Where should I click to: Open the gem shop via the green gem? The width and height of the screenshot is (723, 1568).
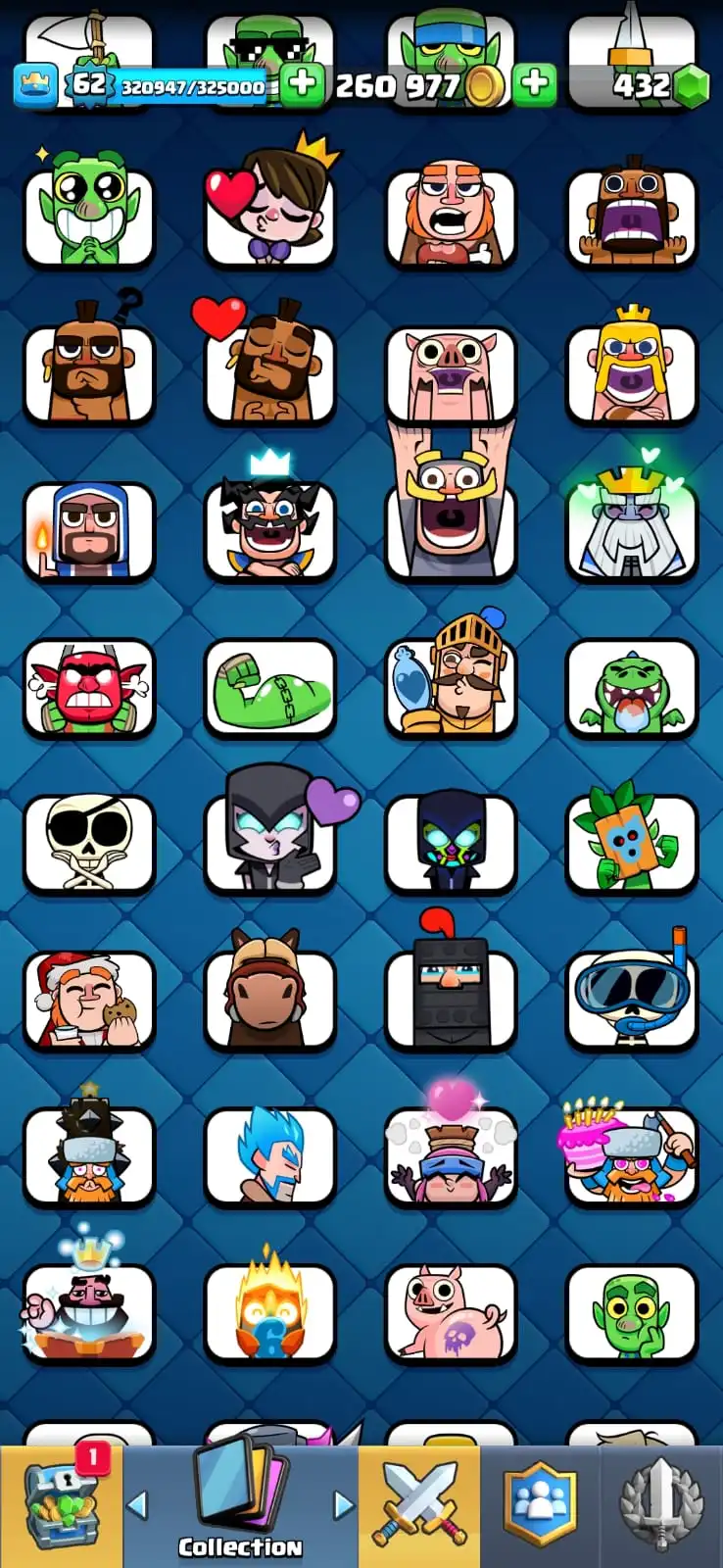coord(691,86)
